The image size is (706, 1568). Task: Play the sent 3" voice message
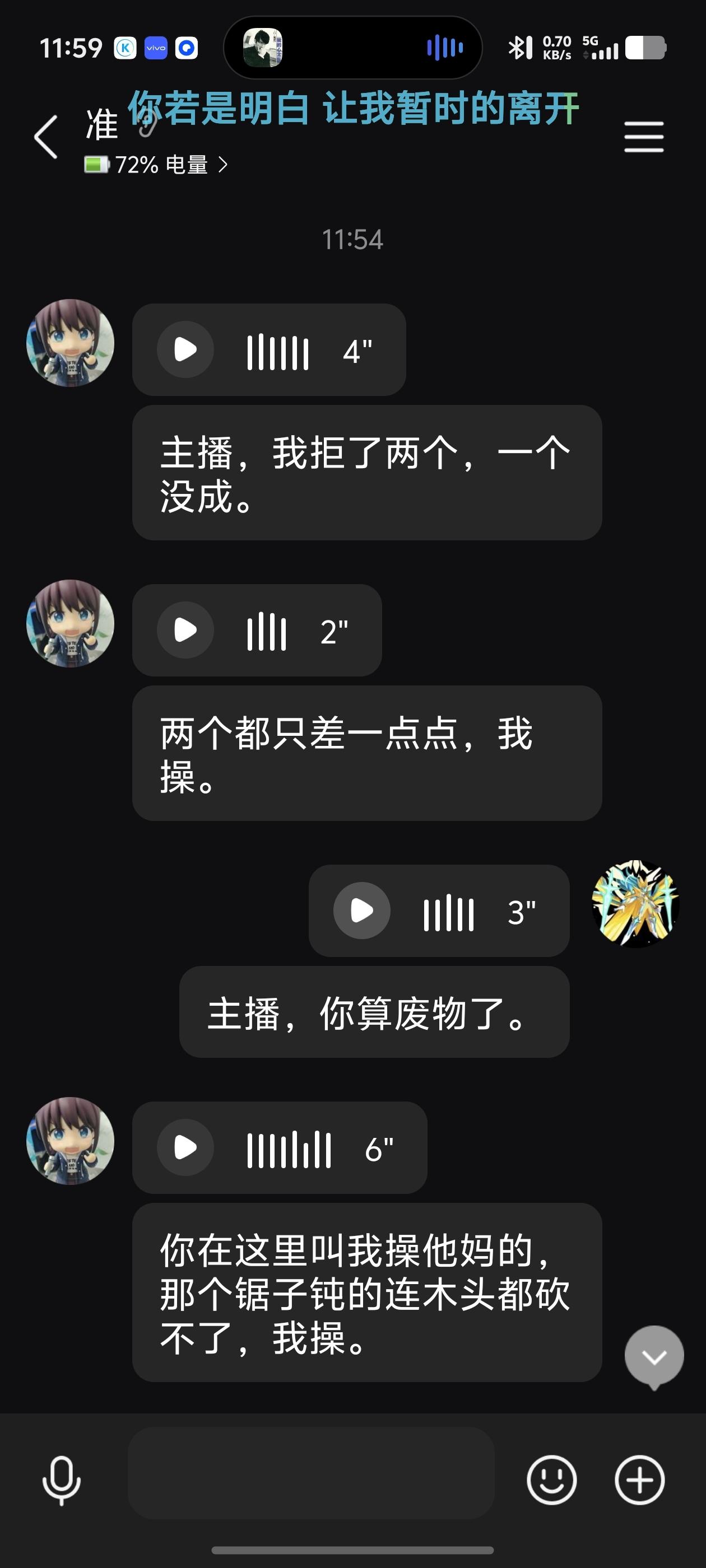coord(362,911)
